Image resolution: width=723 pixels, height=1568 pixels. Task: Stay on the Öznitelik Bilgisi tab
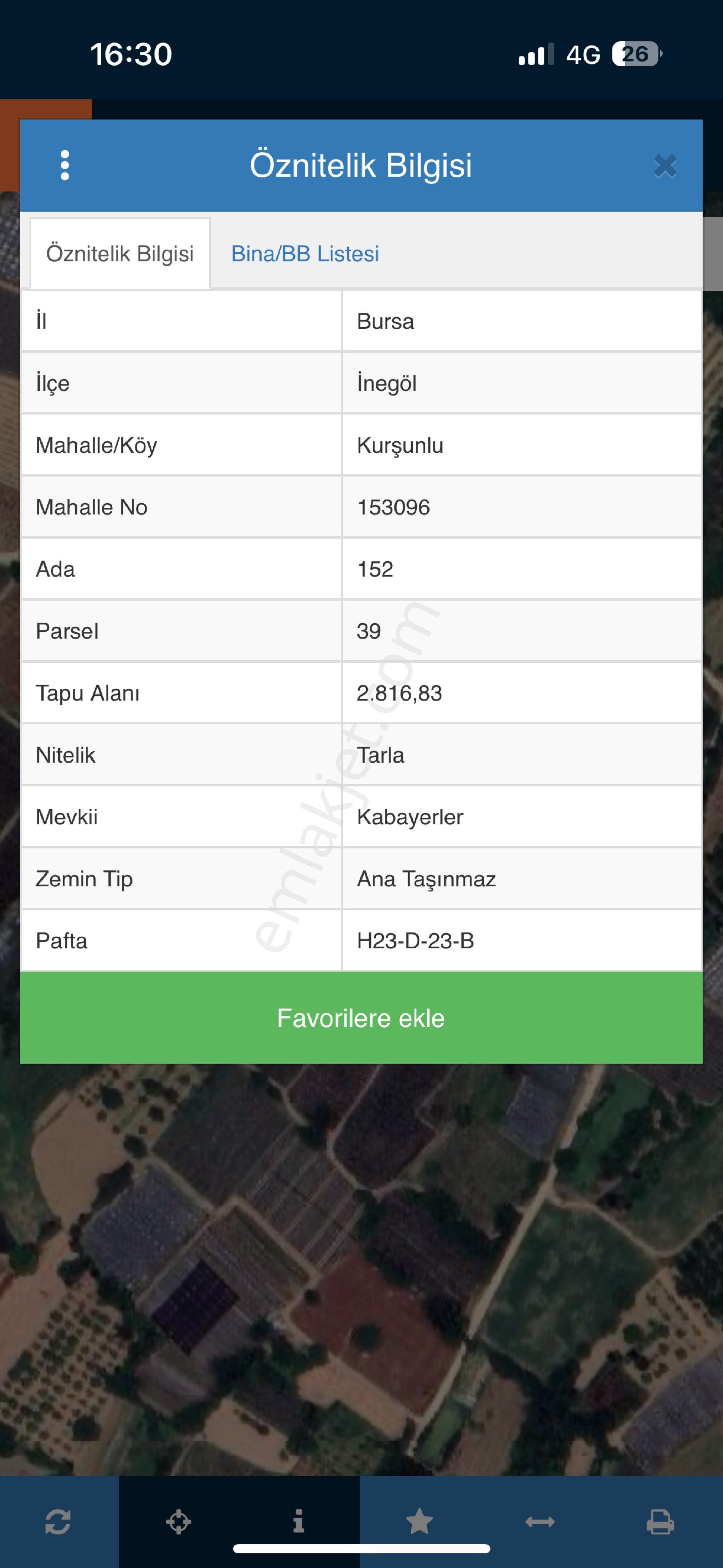click(119, 255)
